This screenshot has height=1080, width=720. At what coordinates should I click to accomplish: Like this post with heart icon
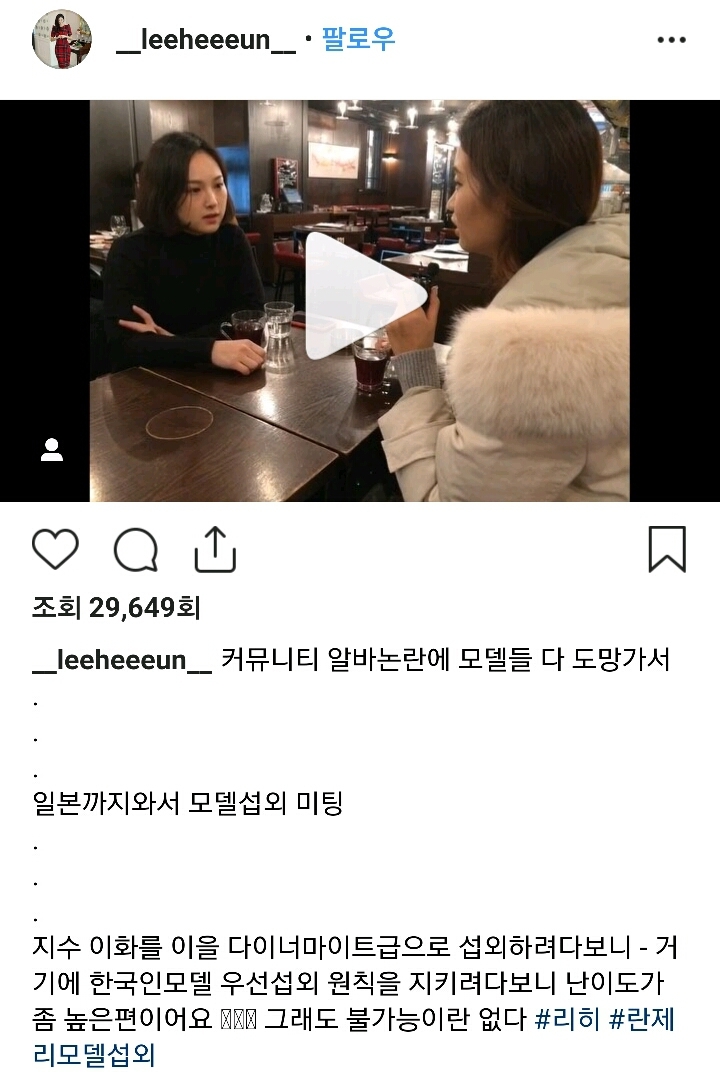click(55, 549)
